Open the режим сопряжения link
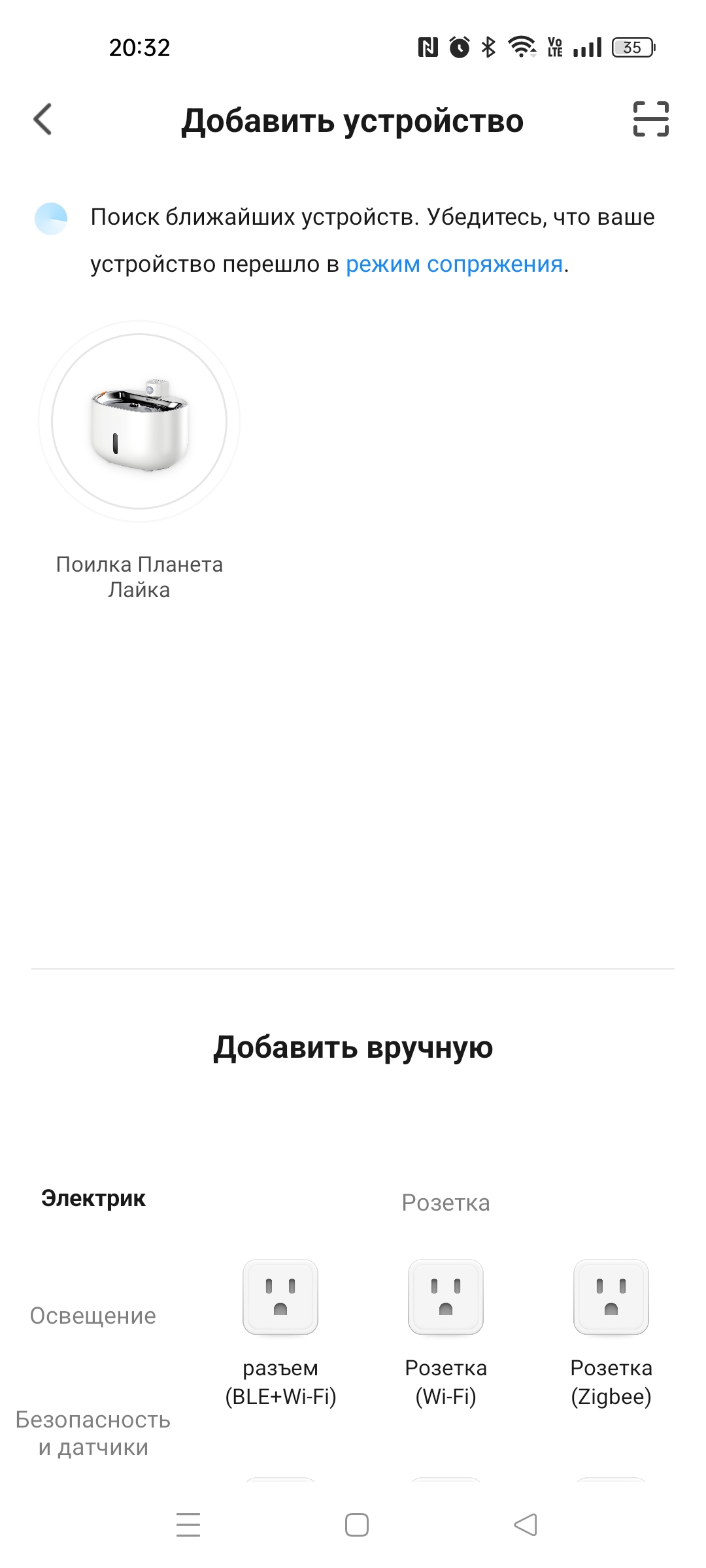706x1568 pixels. (454, 264)
